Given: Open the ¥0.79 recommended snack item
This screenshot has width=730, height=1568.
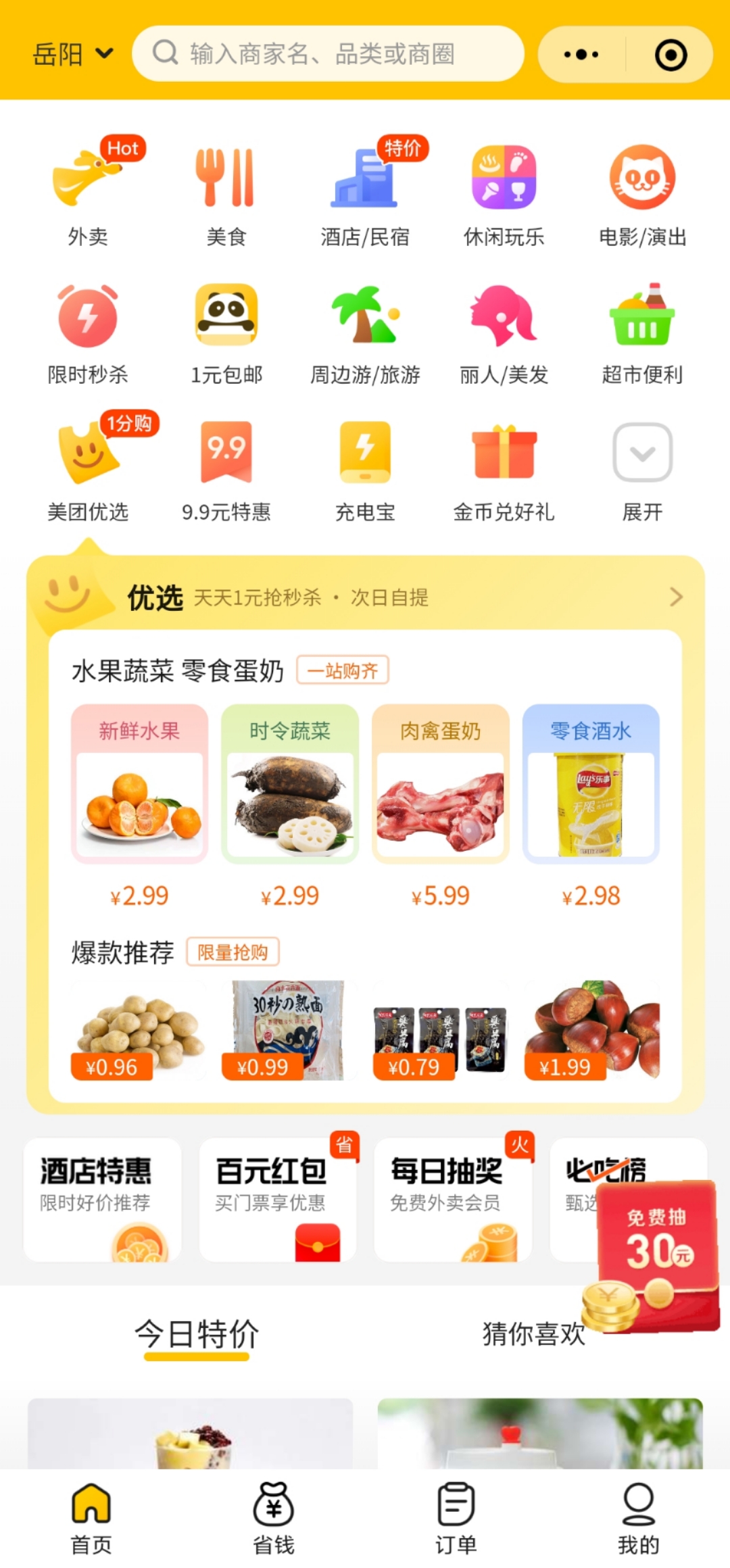Looking at the screenshot, I should pos(441,1031).
